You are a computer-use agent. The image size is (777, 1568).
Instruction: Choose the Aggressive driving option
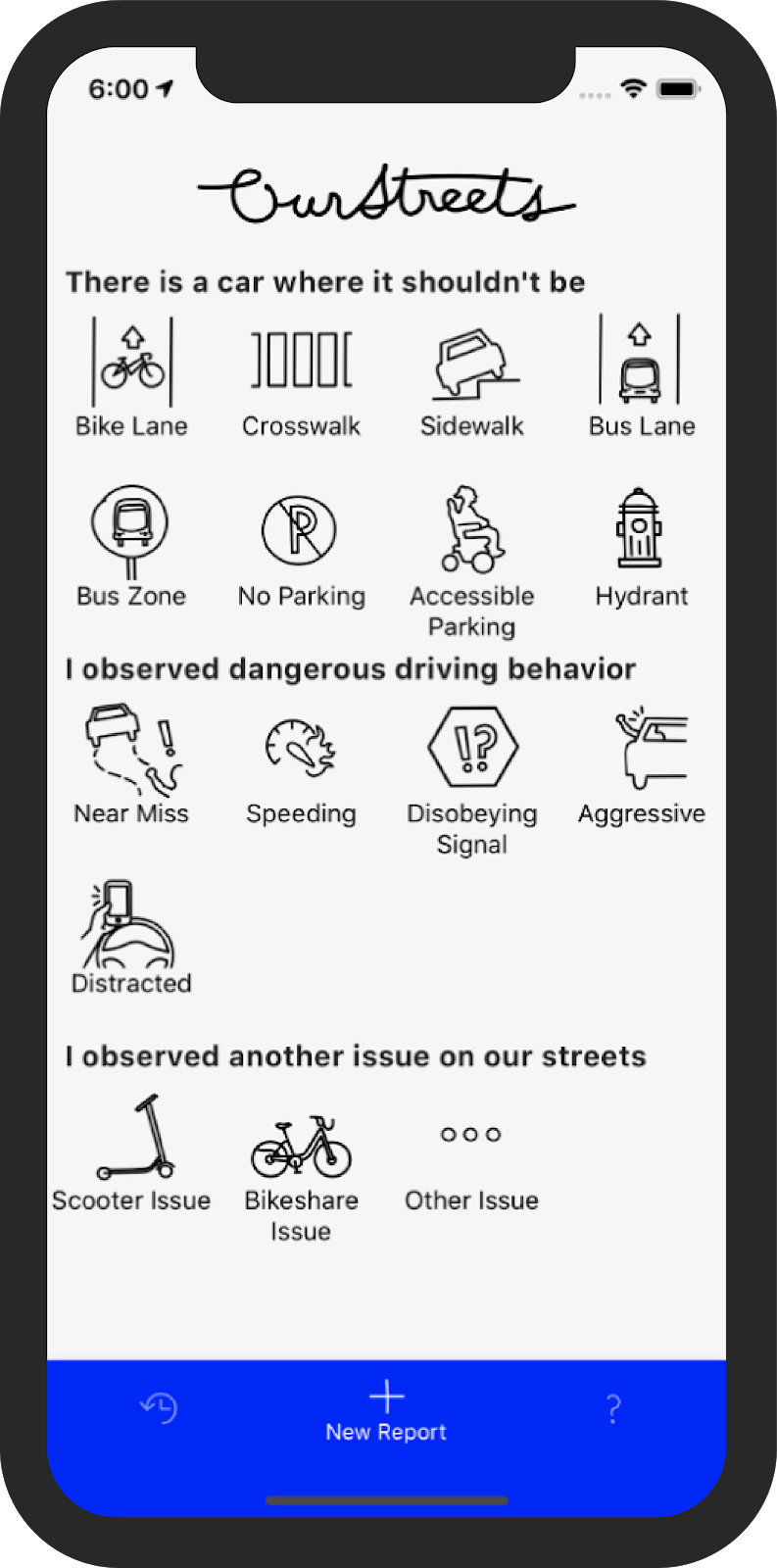[642, 764]
